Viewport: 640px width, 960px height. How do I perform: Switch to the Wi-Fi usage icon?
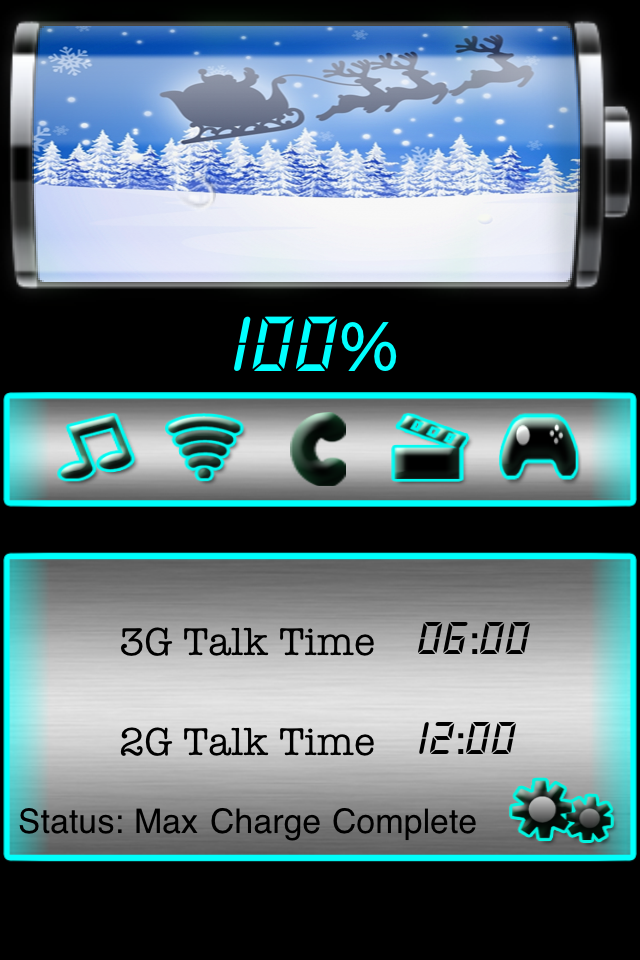tap(205, 447)
